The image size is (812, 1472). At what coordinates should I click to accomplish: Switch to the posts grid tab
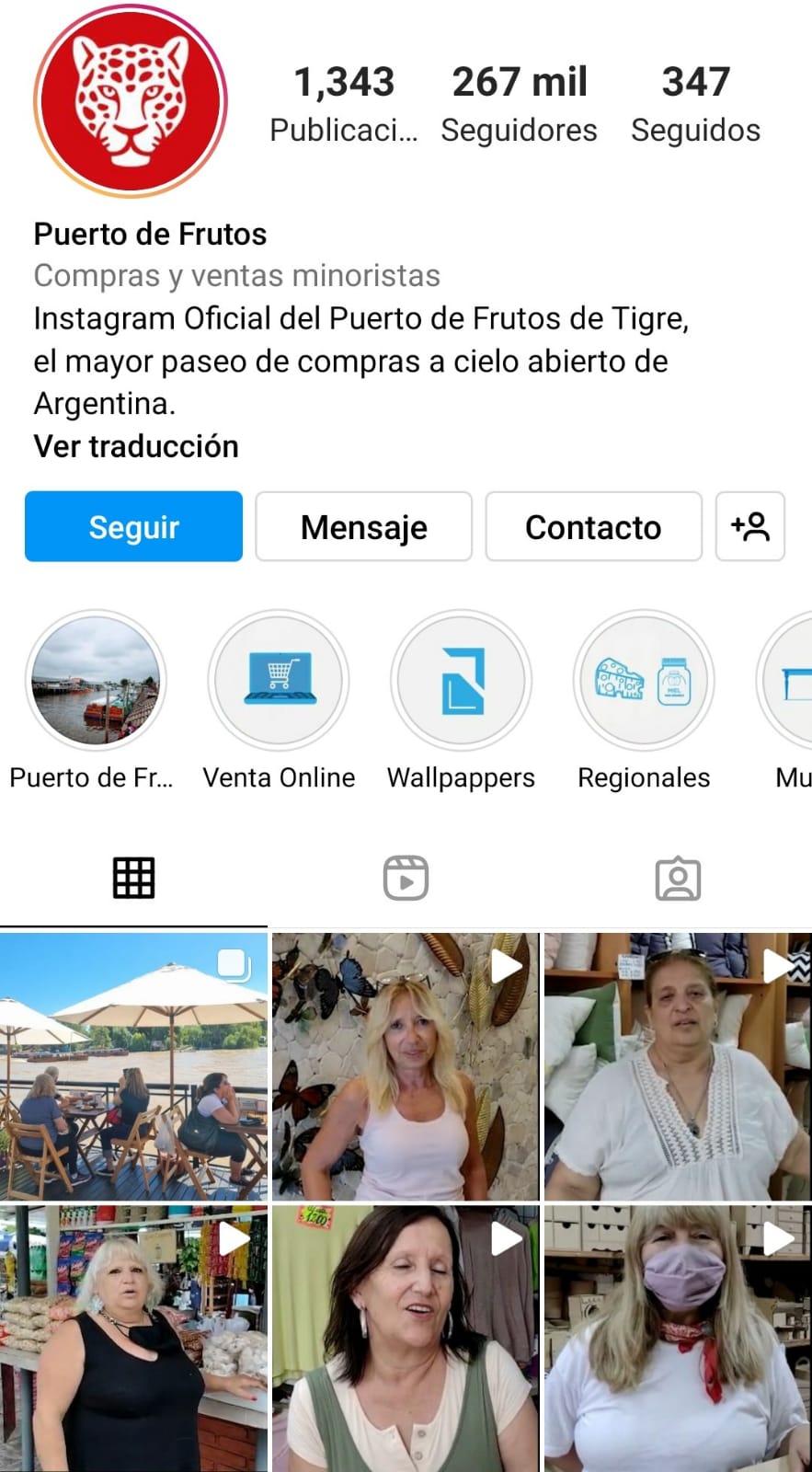133,878
